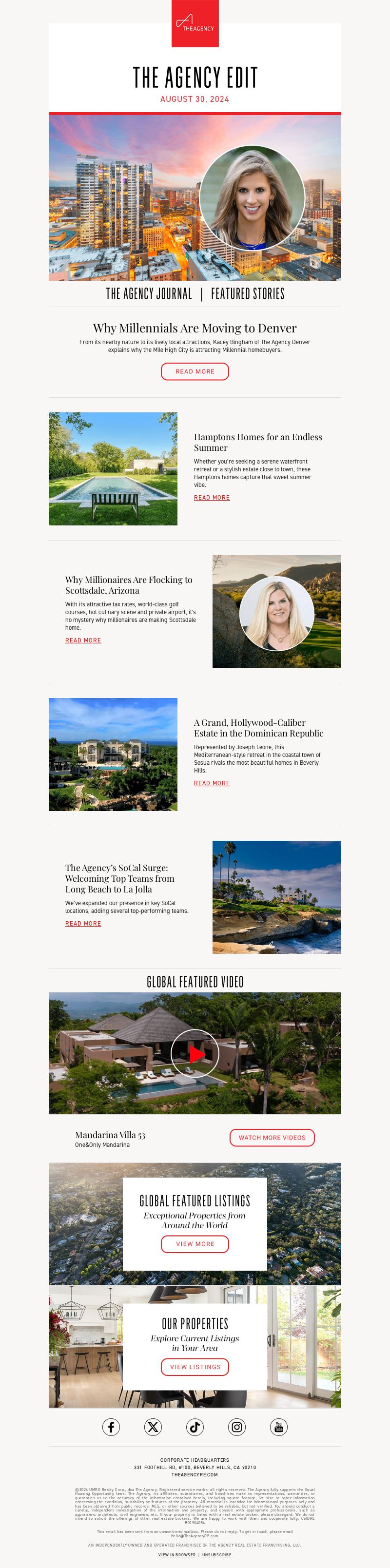
Task: Open The Agency's TikTok profile
Action: 195,1427
